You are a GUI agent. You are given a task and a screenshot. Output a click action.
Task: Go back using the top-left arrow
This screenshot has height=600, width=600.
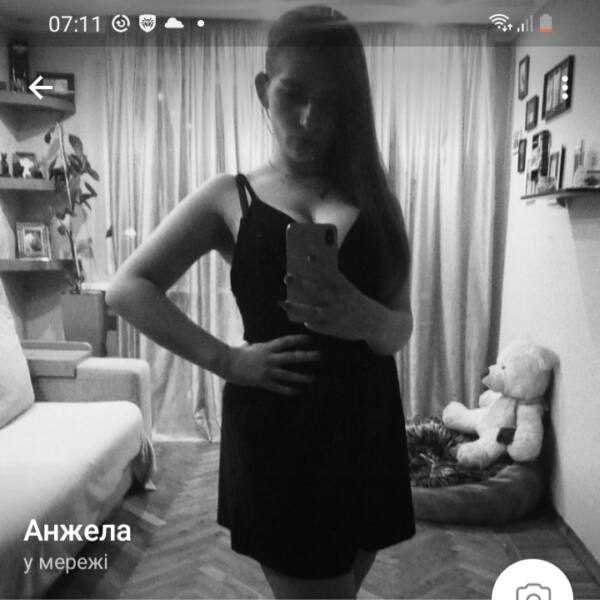click(40, 88)
